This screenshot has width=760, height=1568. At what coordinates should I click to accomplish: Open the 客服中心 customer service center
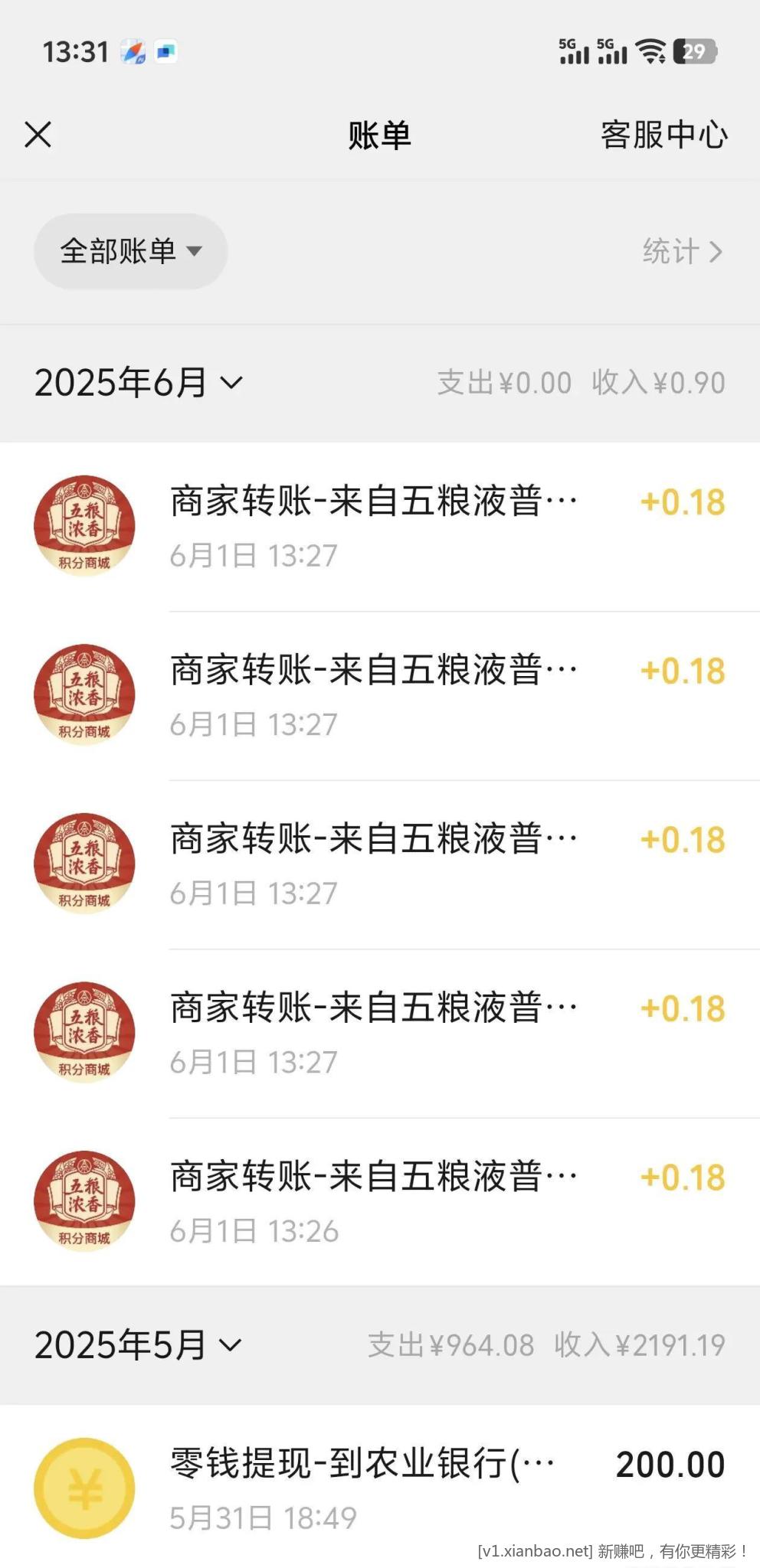665,135
